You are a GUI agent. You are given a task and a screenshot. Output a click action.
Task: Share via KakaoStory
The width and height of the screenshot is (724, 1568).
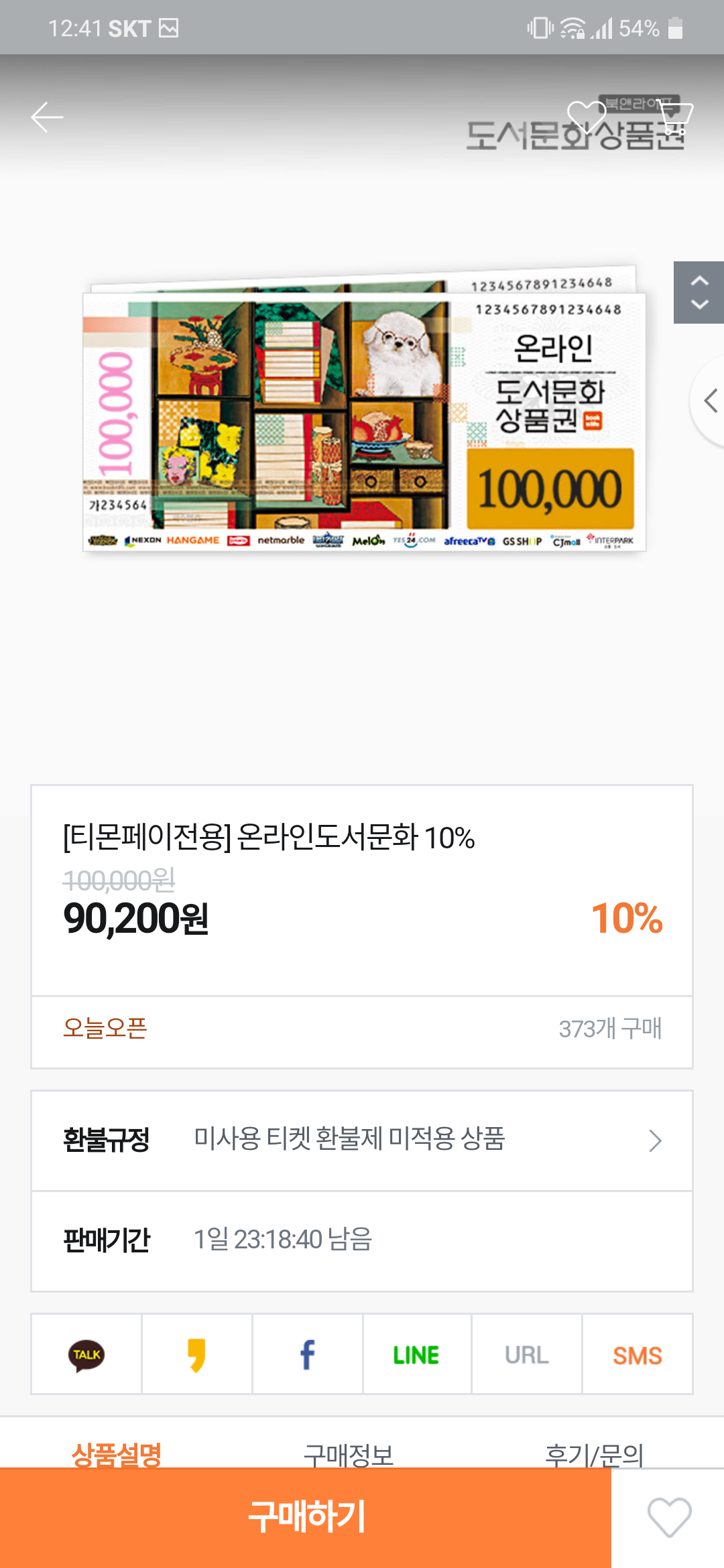196,1354
